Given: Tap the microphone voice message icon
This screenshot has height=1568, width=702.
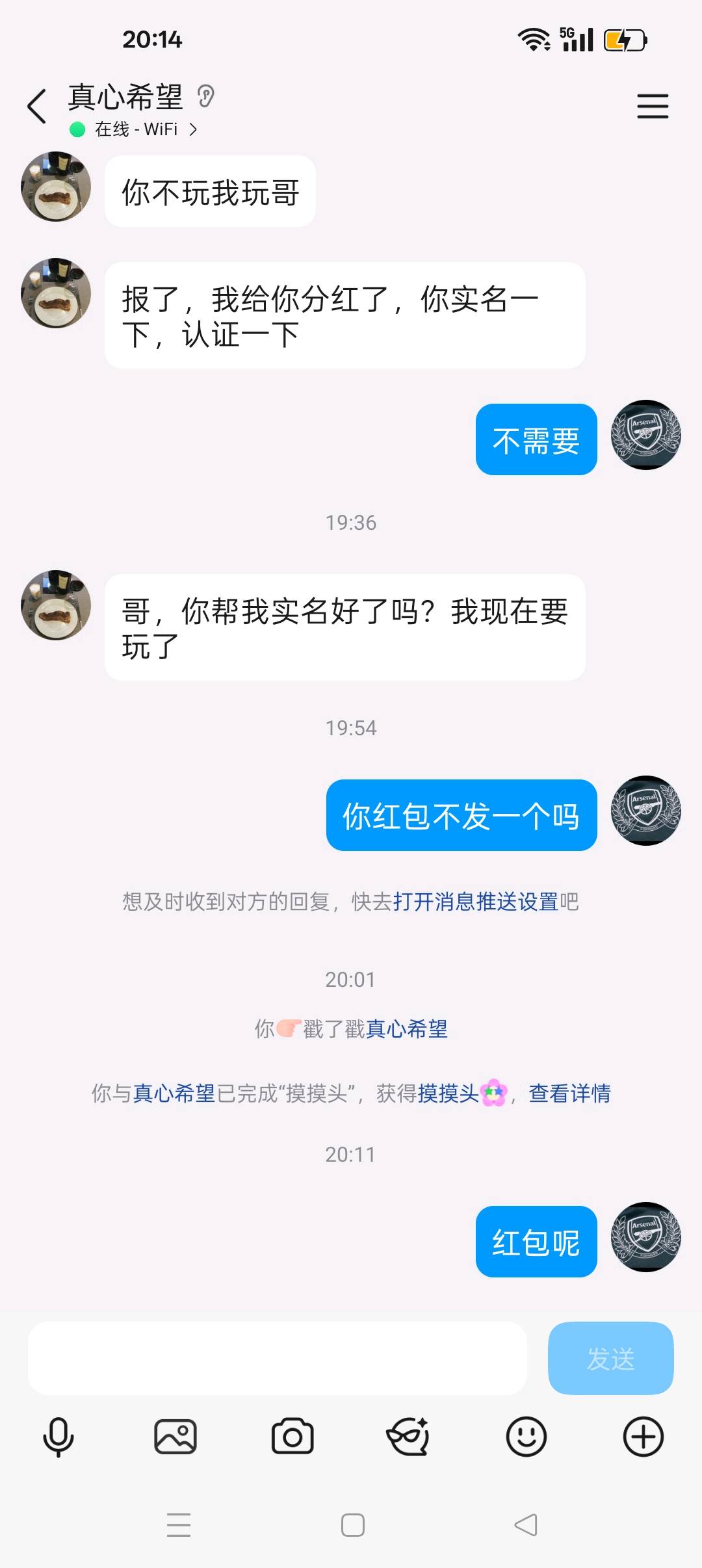Looking at the screenshot, I should pos(58,1436).
